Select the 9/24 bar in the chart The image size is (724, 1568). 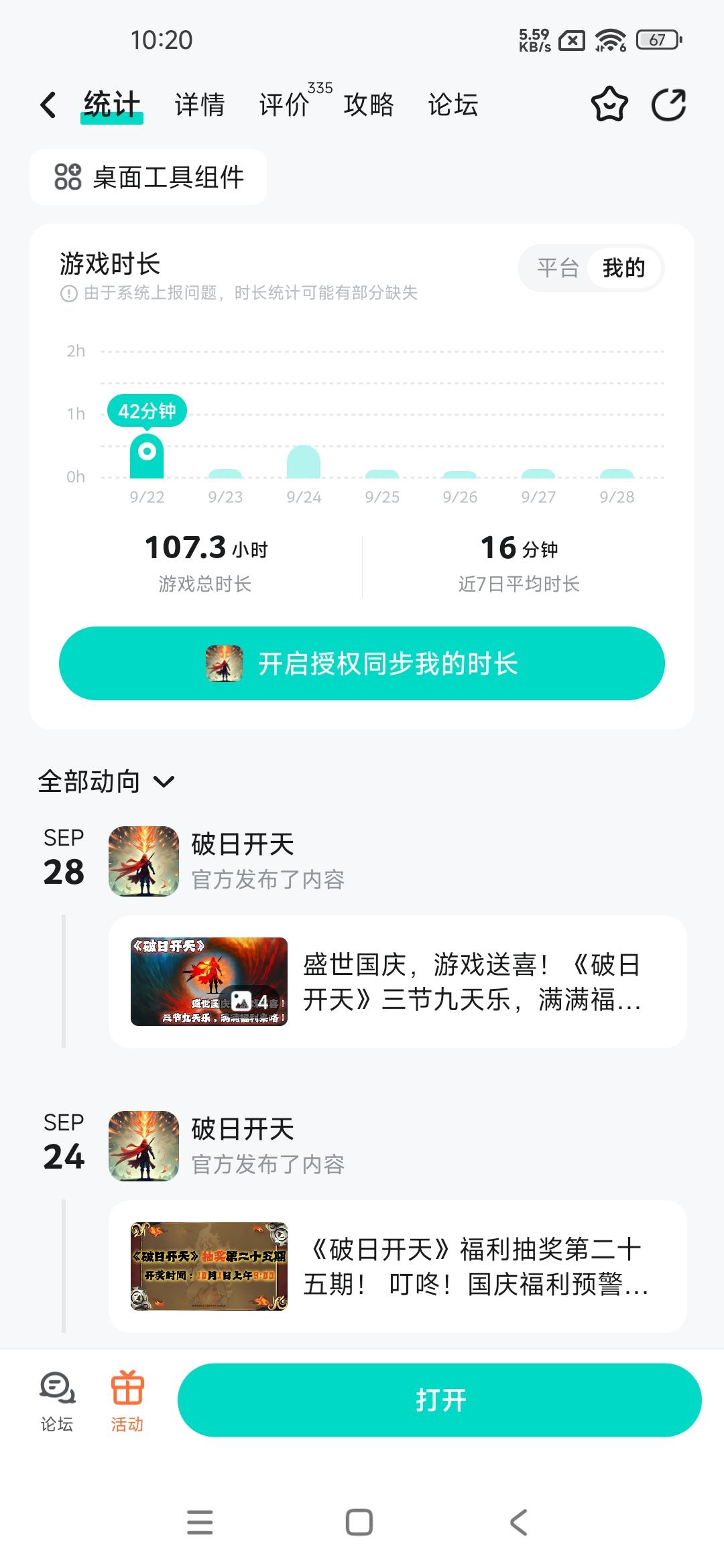(304, 462)
